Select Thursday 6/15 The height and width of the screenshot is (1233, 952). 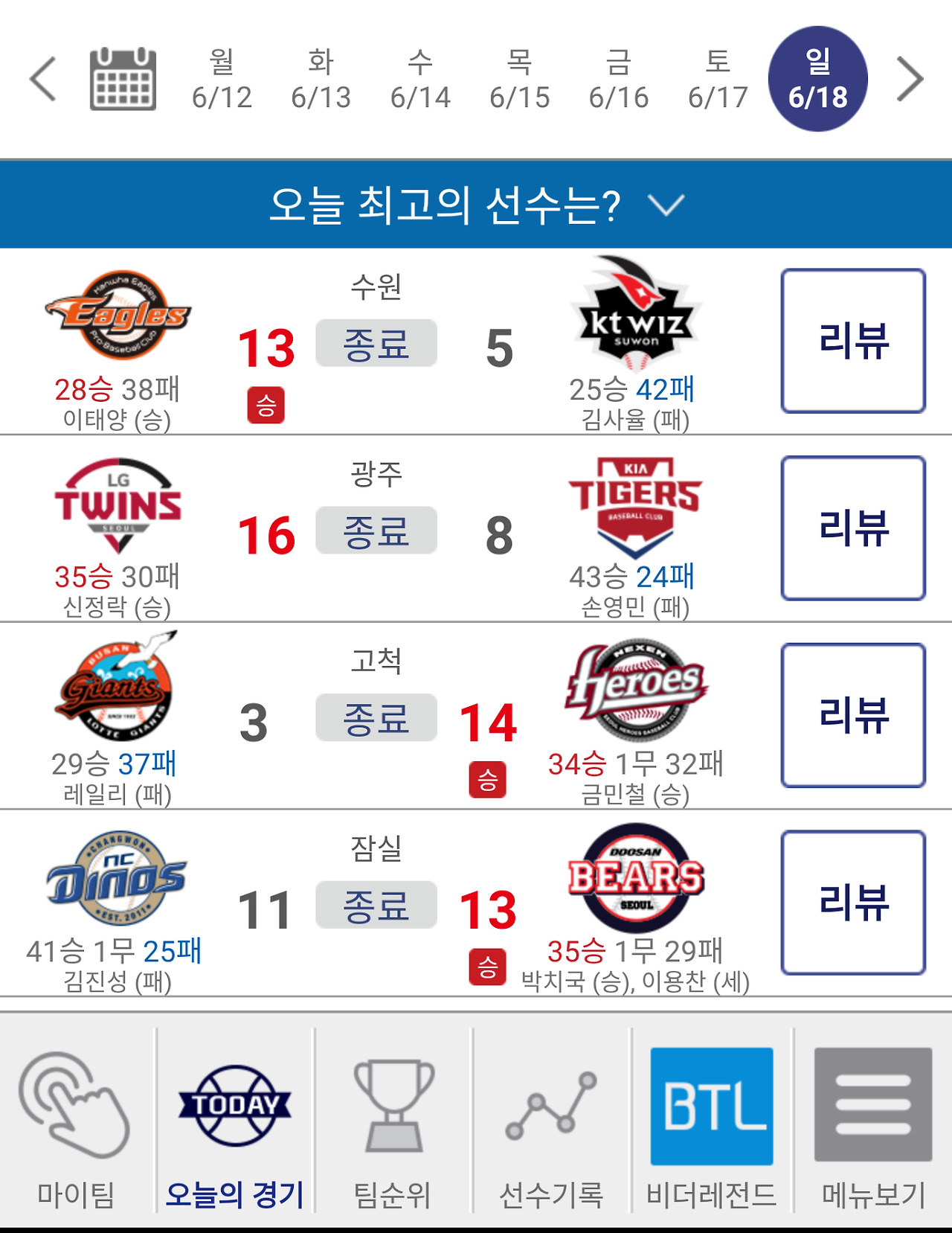[x=519, y=79]
